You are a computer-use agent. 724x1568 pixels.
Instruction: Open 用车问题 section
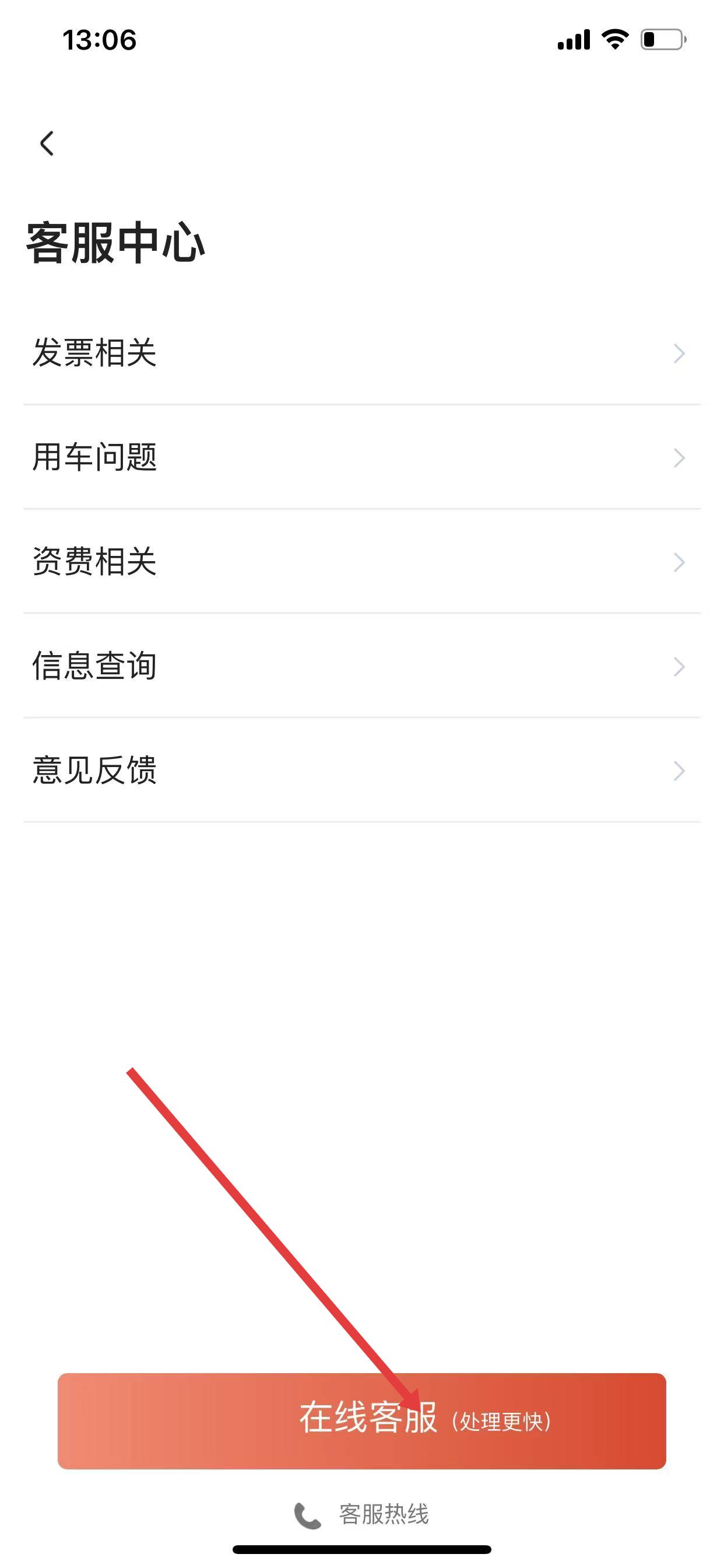point(361,457)
